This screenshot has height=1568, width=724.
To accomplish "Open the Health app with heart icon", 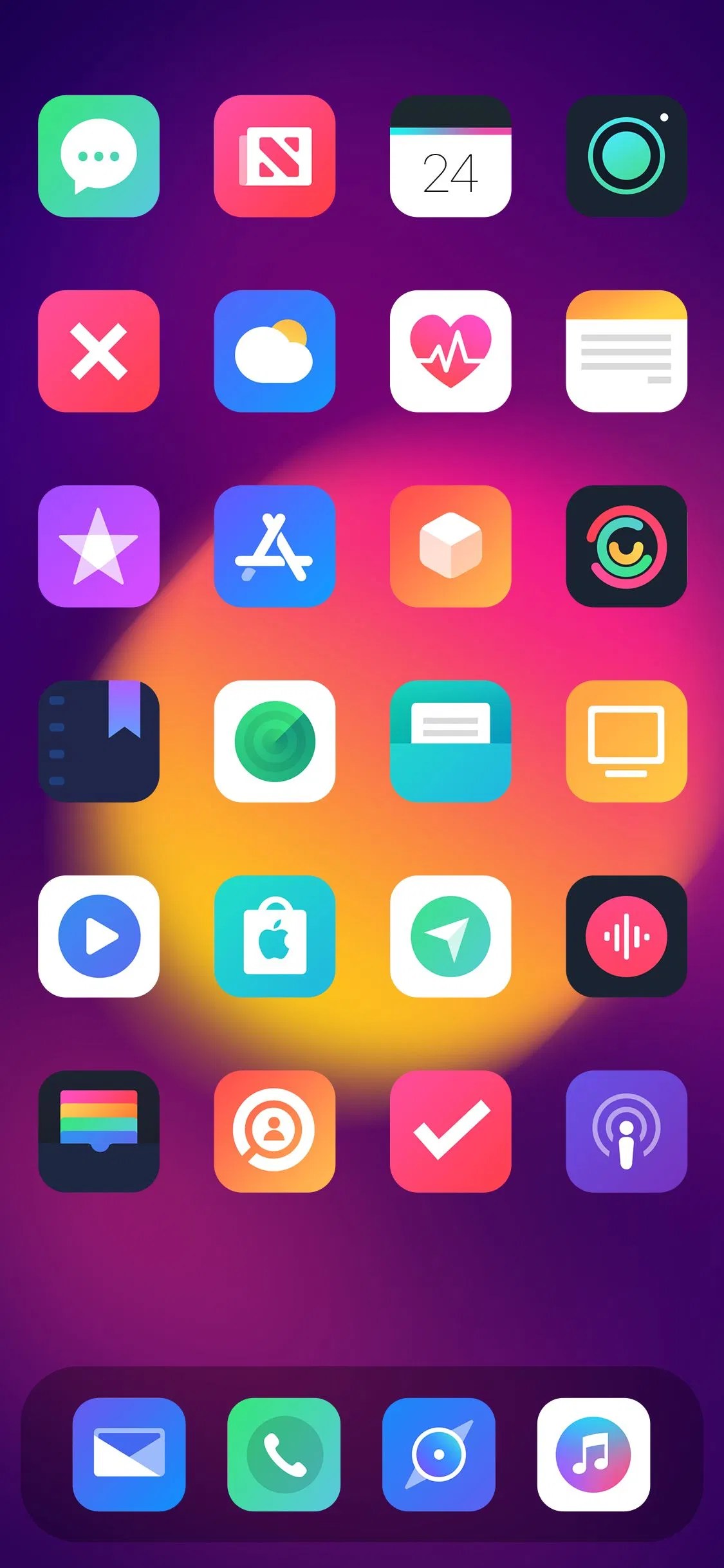I will (450, 351).
